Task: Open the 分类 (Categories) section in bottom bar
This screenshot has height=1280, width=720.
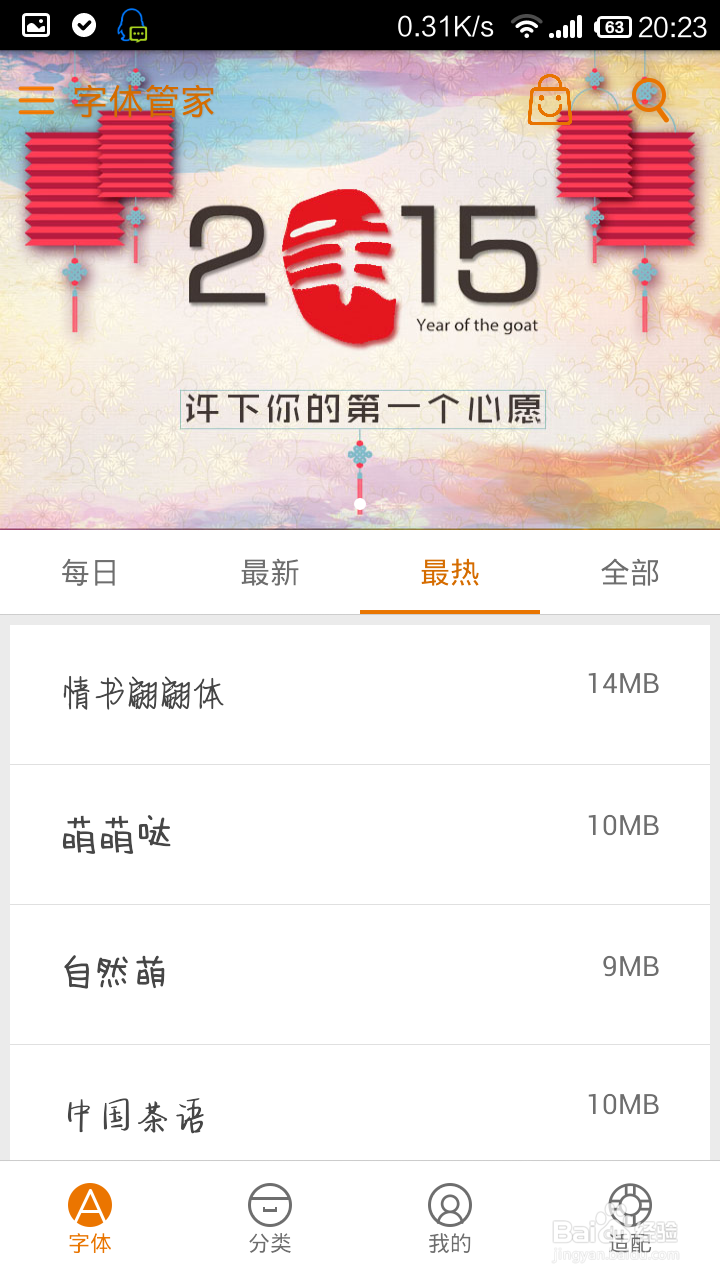Action: 270,1215
